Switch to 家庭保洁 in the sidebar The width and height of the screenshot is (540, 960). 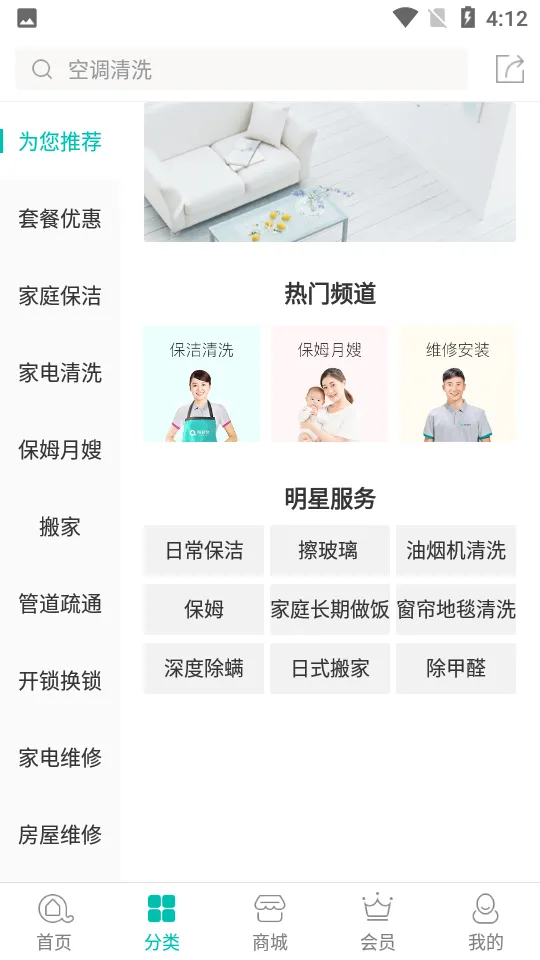[60, 296]
